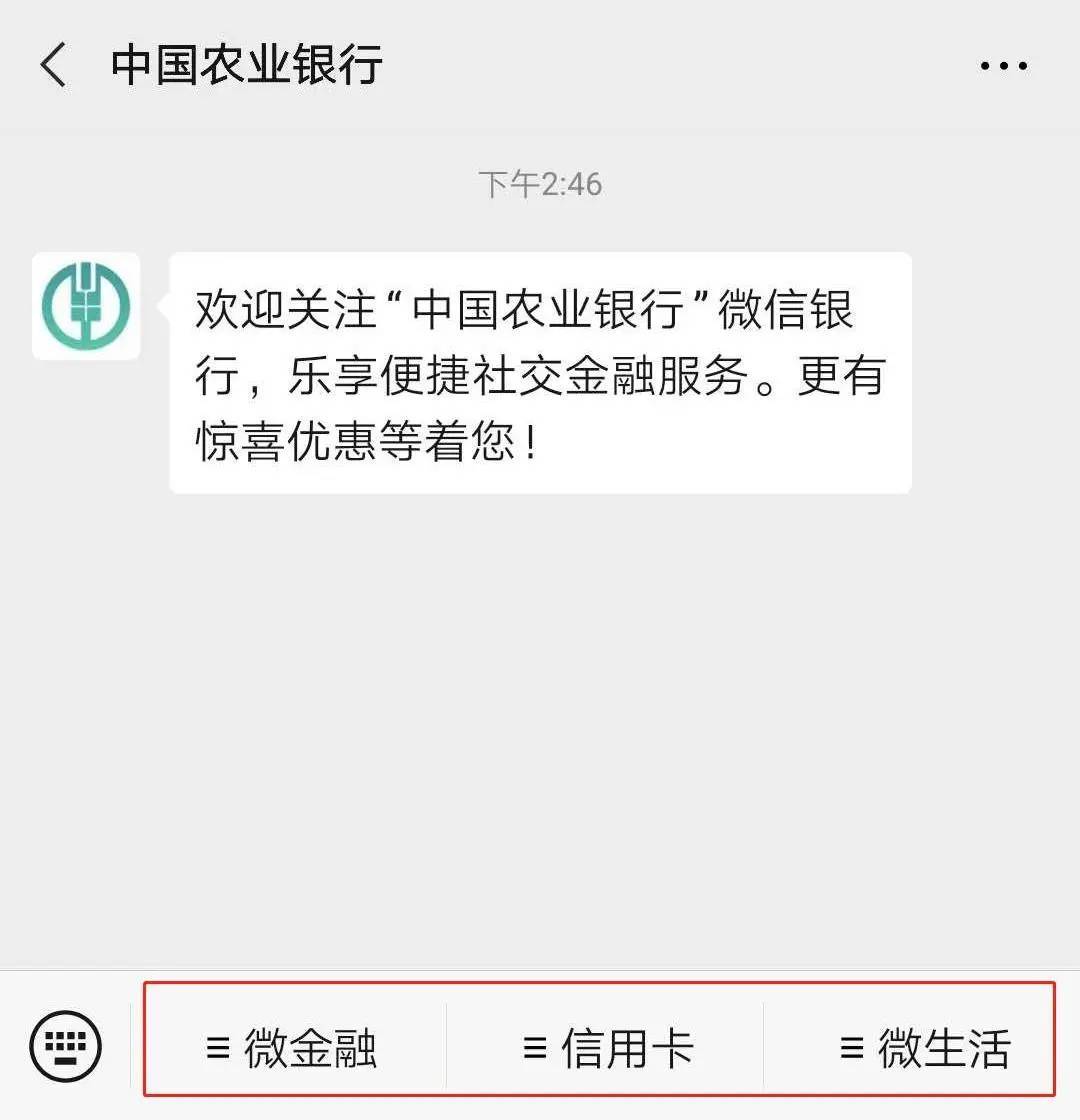The image size is (1080, 1120).
Task: Open the three-dot more options menu
Action: (x=1003, y=66)
